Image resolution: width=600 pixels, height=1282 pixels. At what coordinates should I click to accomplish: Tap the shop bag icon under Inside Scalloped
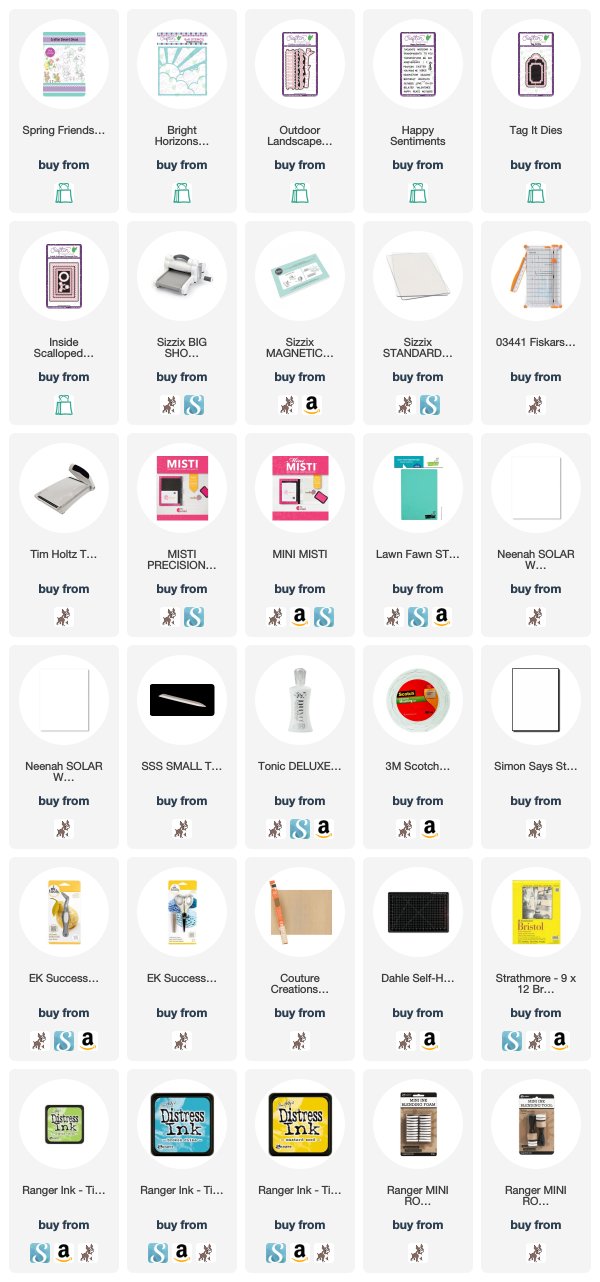[x=63, y=405]
